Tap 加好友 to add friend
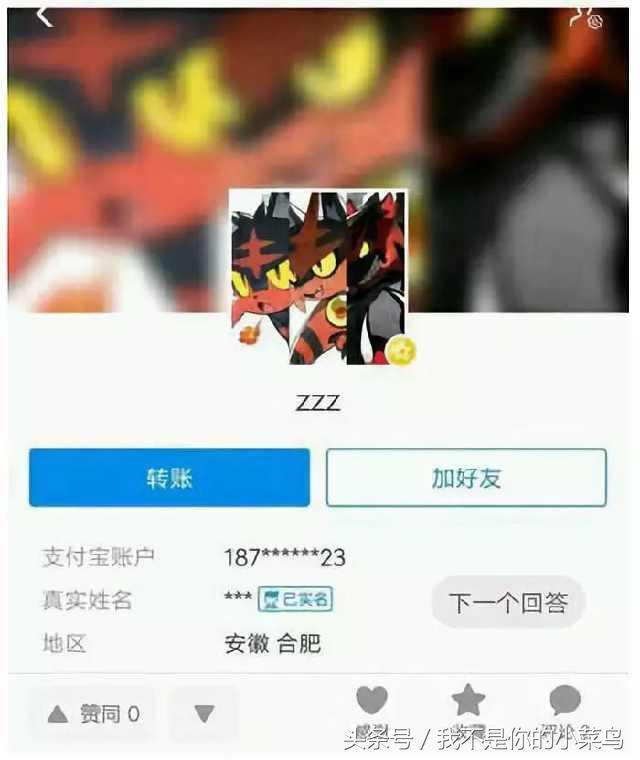This screenshot has width=640, height=760. (x=466, y=478)
